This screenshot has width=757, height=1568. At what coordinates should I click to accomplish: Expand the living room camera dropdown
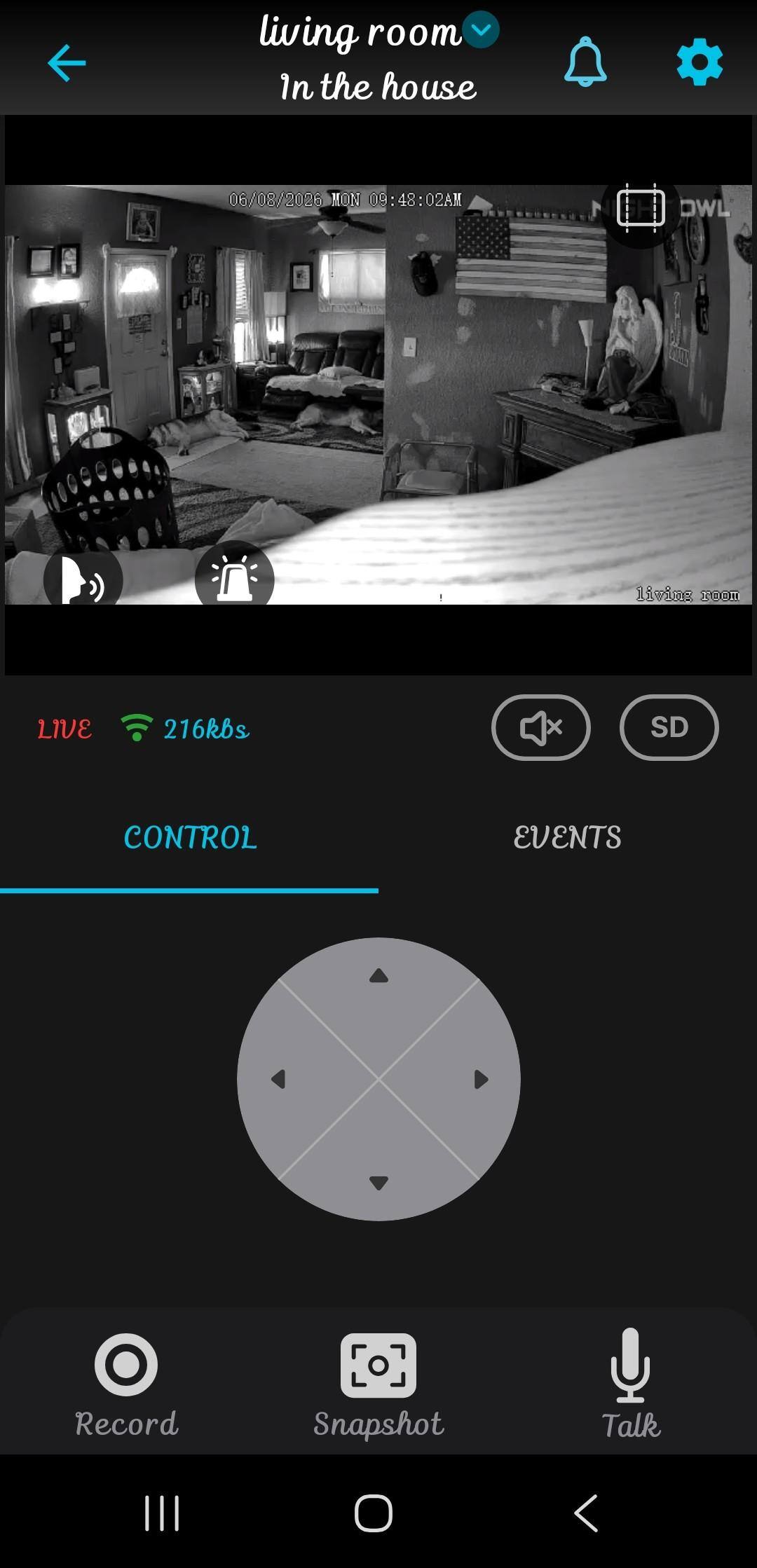tap(481, 29)
